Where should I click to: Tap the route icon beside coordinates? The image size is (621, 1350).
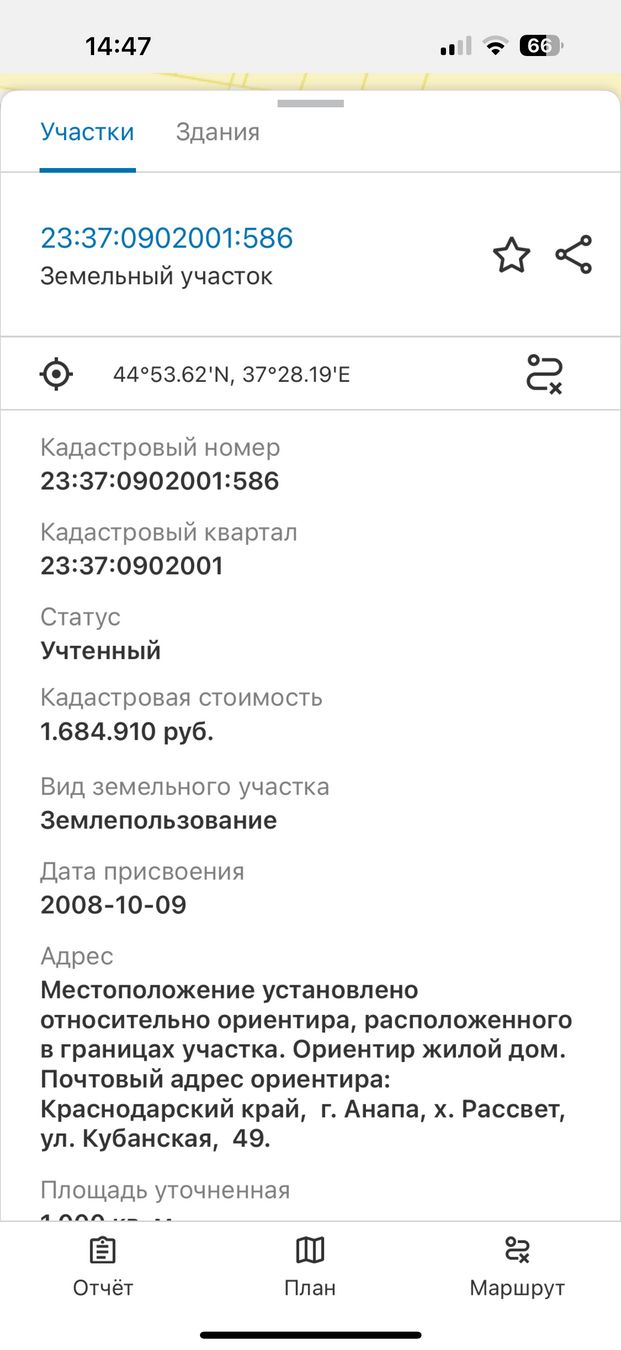coord(544,374)
